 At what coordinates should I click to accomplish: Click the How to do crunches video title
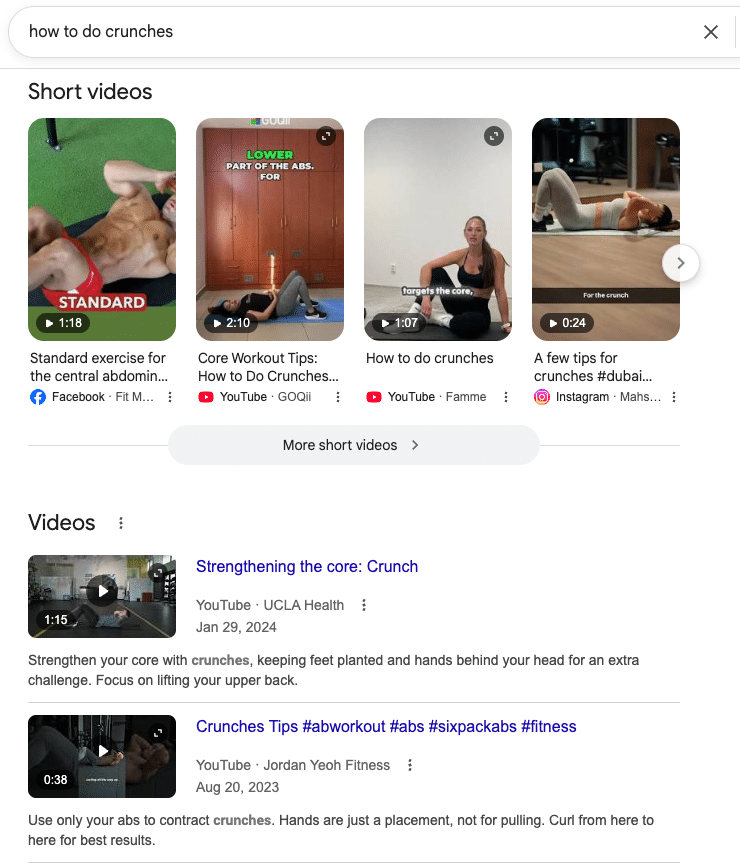[x=429, y=358]
